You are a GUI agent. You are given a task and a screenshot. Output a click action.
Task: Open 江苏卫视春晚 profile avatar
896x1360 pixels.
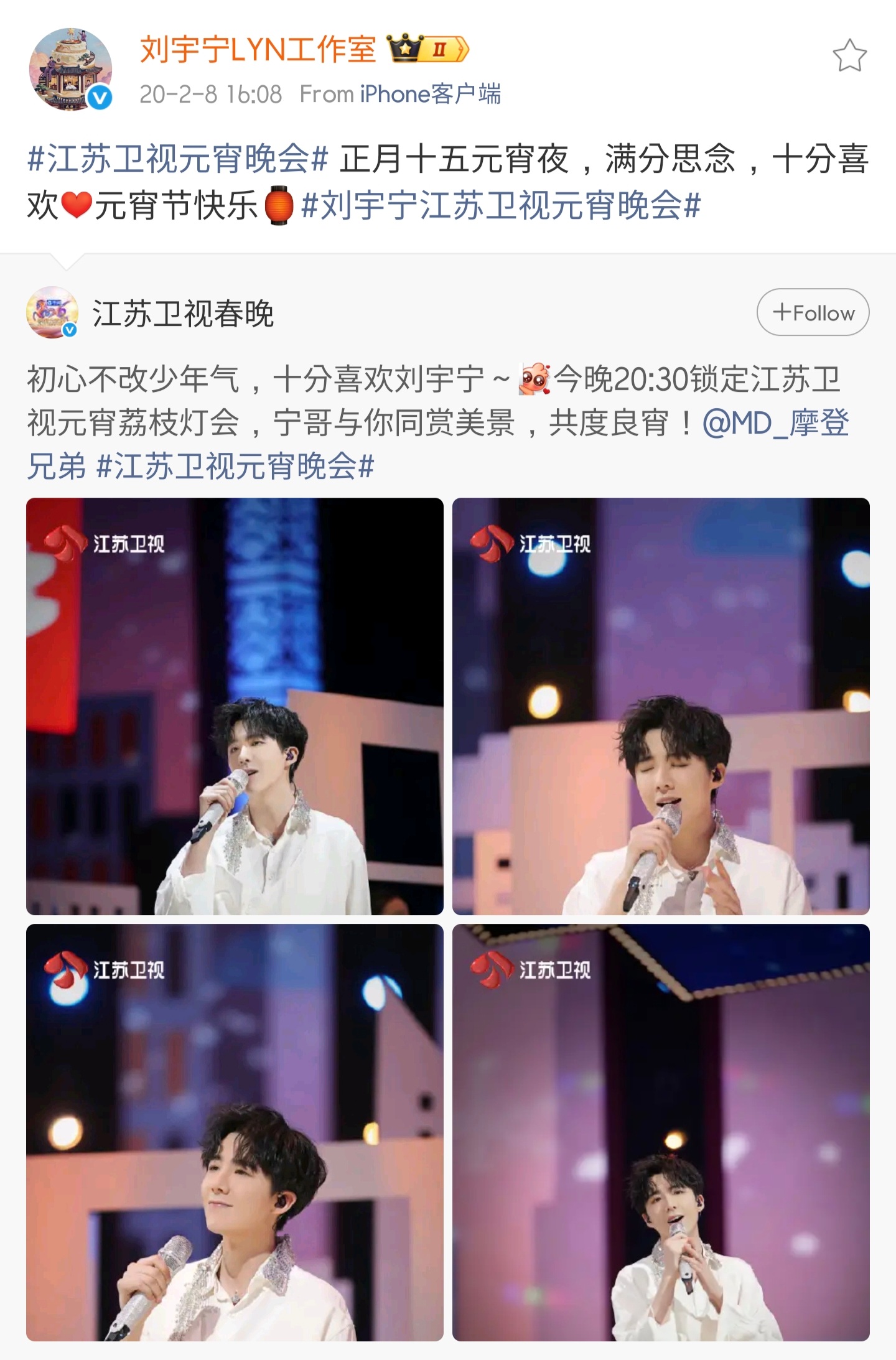point(52,312)
